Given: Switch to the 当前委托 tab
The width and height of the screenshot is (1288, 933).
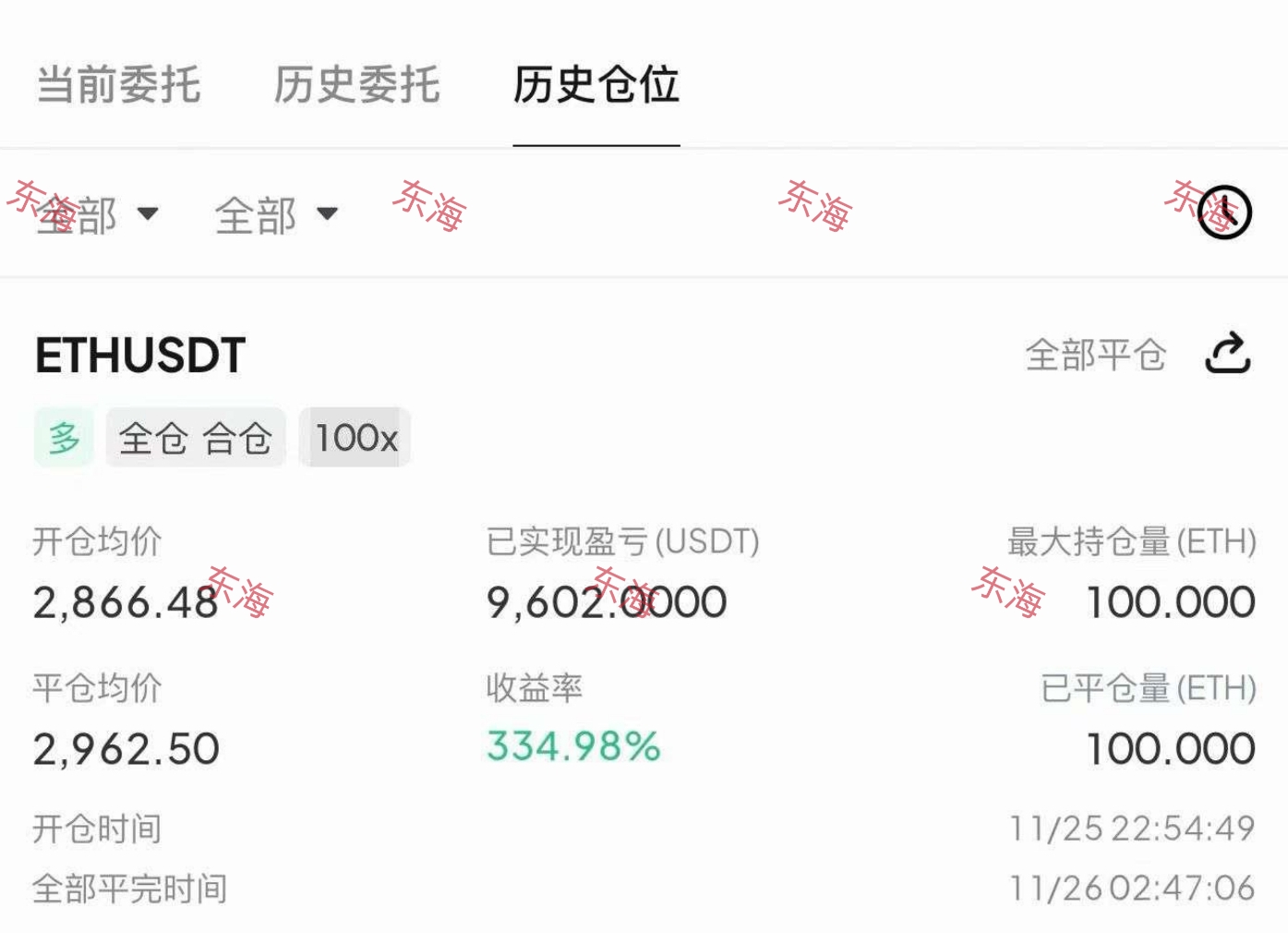Looking at the screenshot, I should click(118, 85).
